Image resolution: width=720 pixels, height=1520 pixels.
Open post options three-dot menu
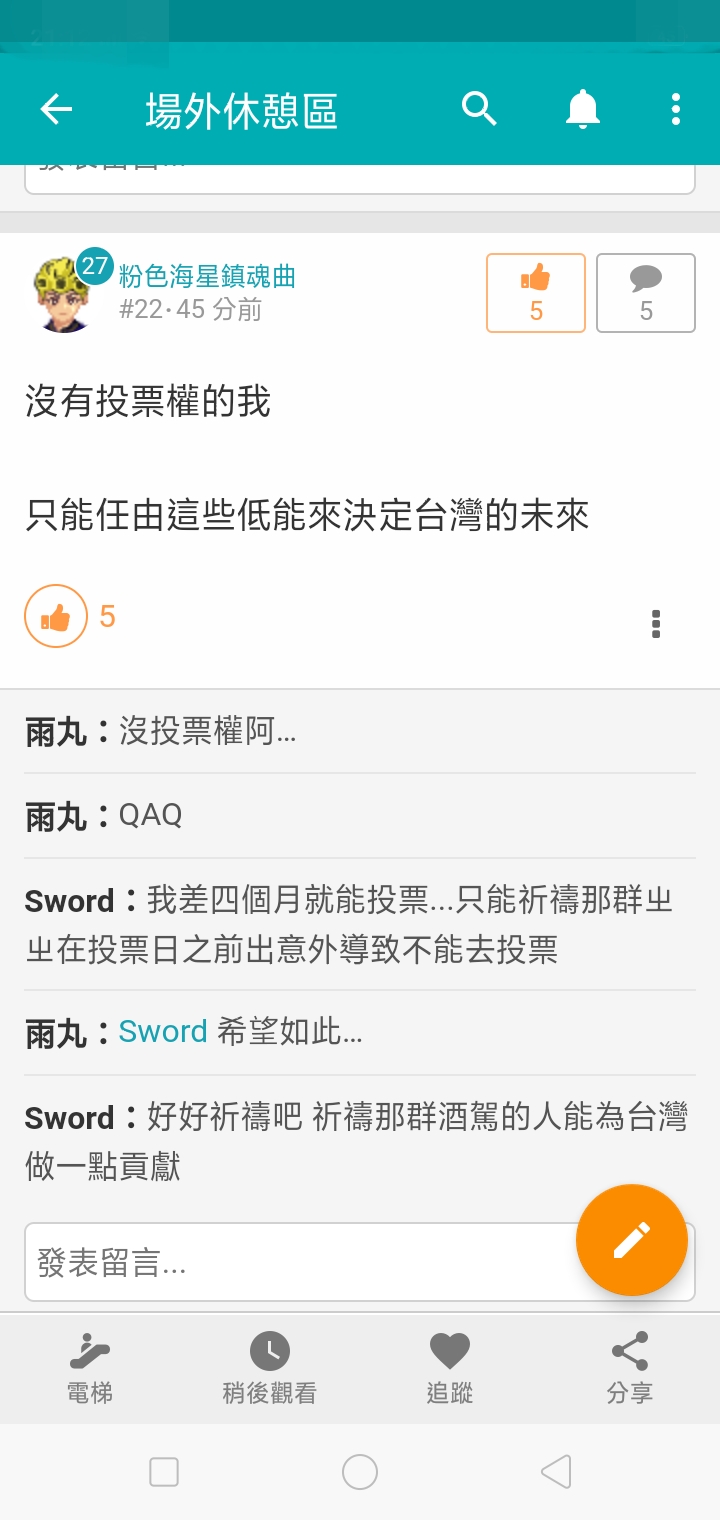point(656,623)
